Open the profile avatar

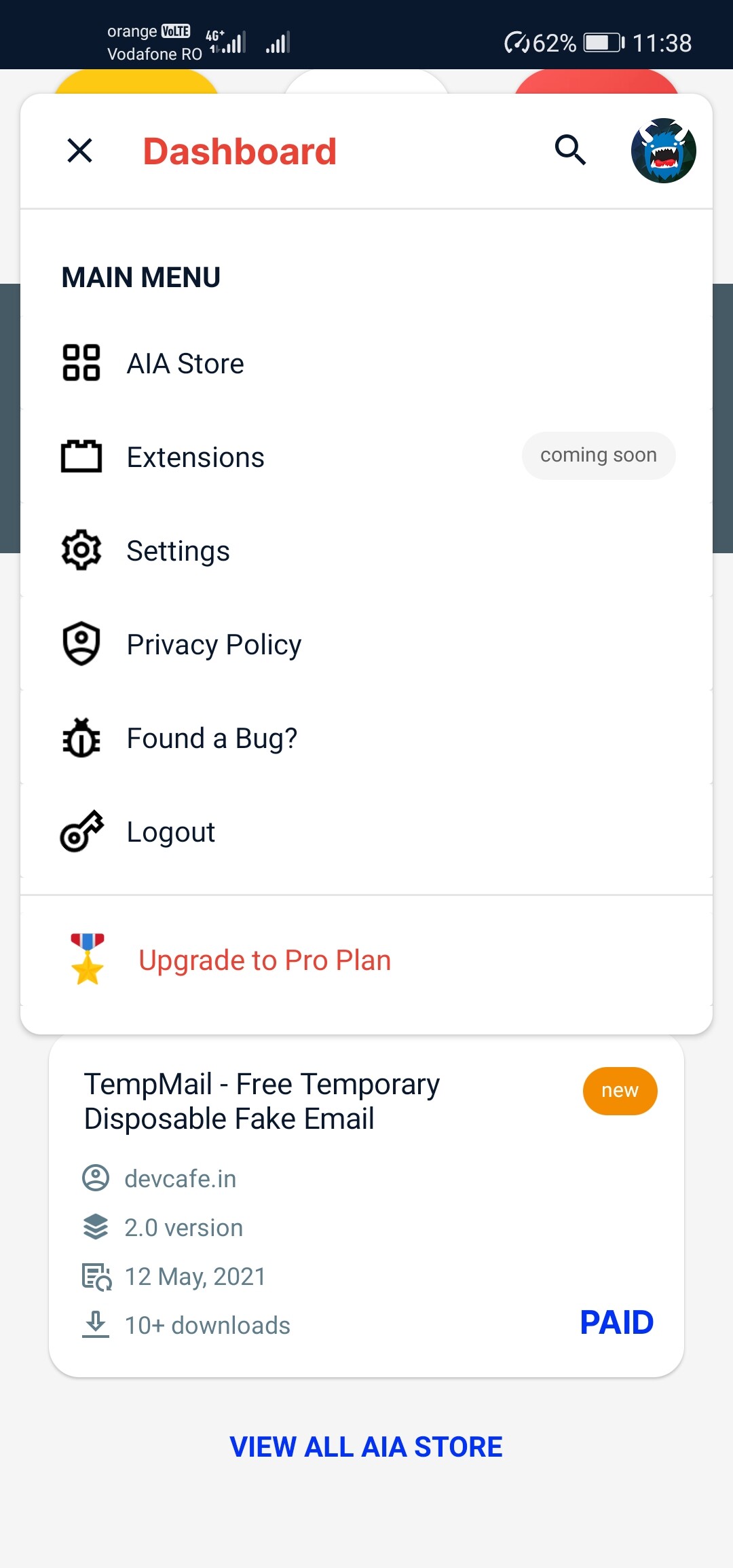coord(663,151)
